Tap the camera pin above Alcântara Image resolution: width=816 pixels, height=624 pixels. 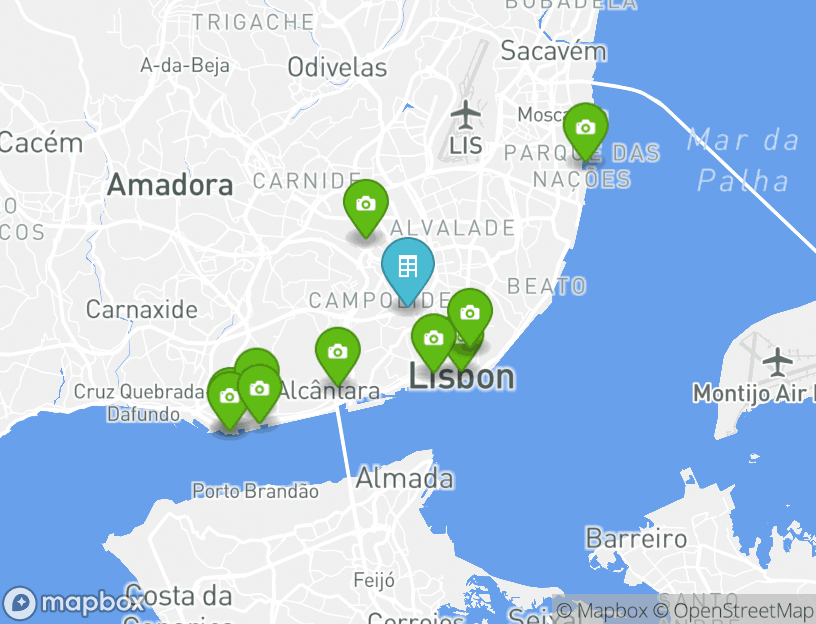tap(338, 353)
